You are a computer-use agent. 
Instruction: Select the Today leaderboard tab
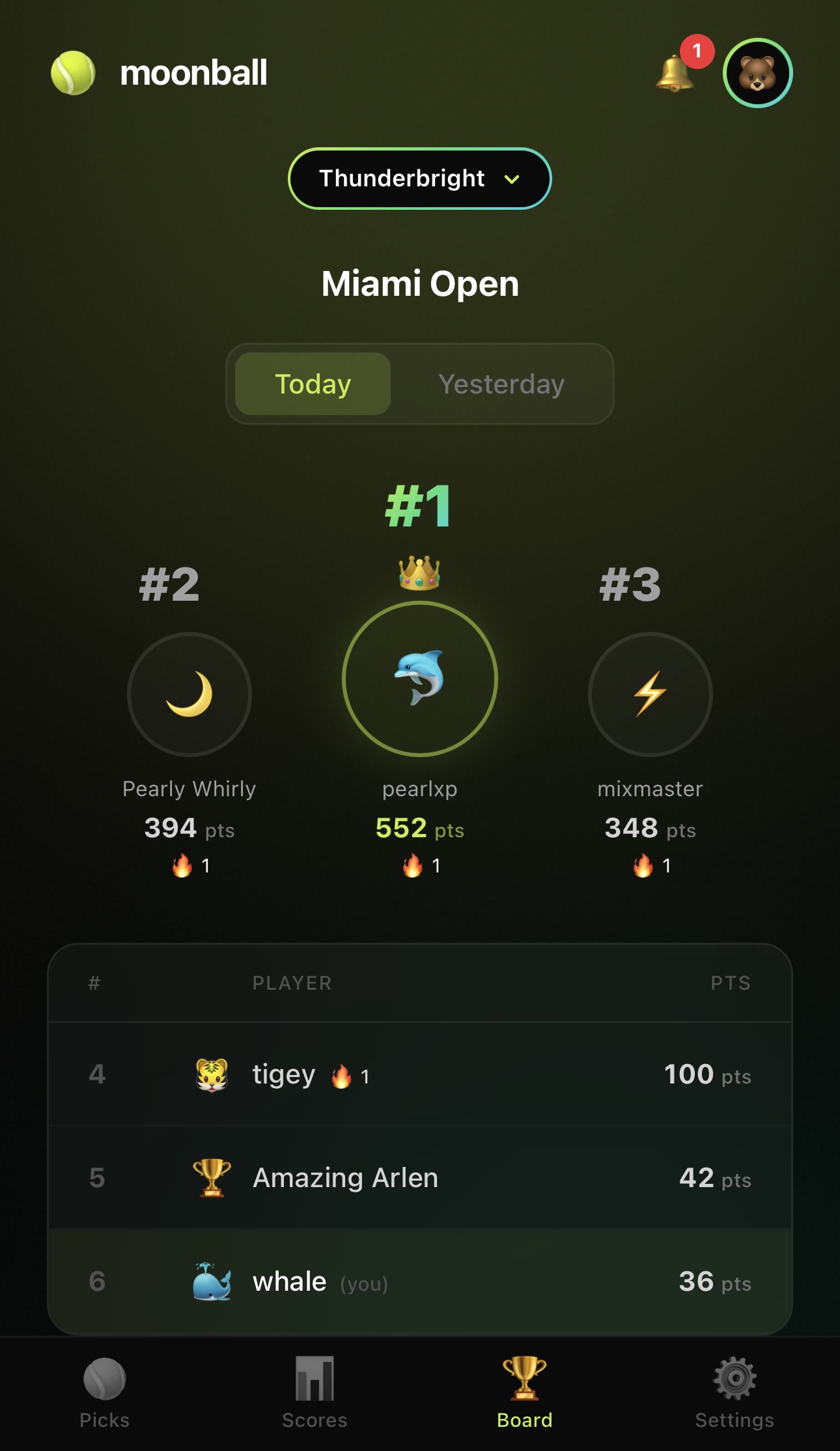click(x=313, y=384)
